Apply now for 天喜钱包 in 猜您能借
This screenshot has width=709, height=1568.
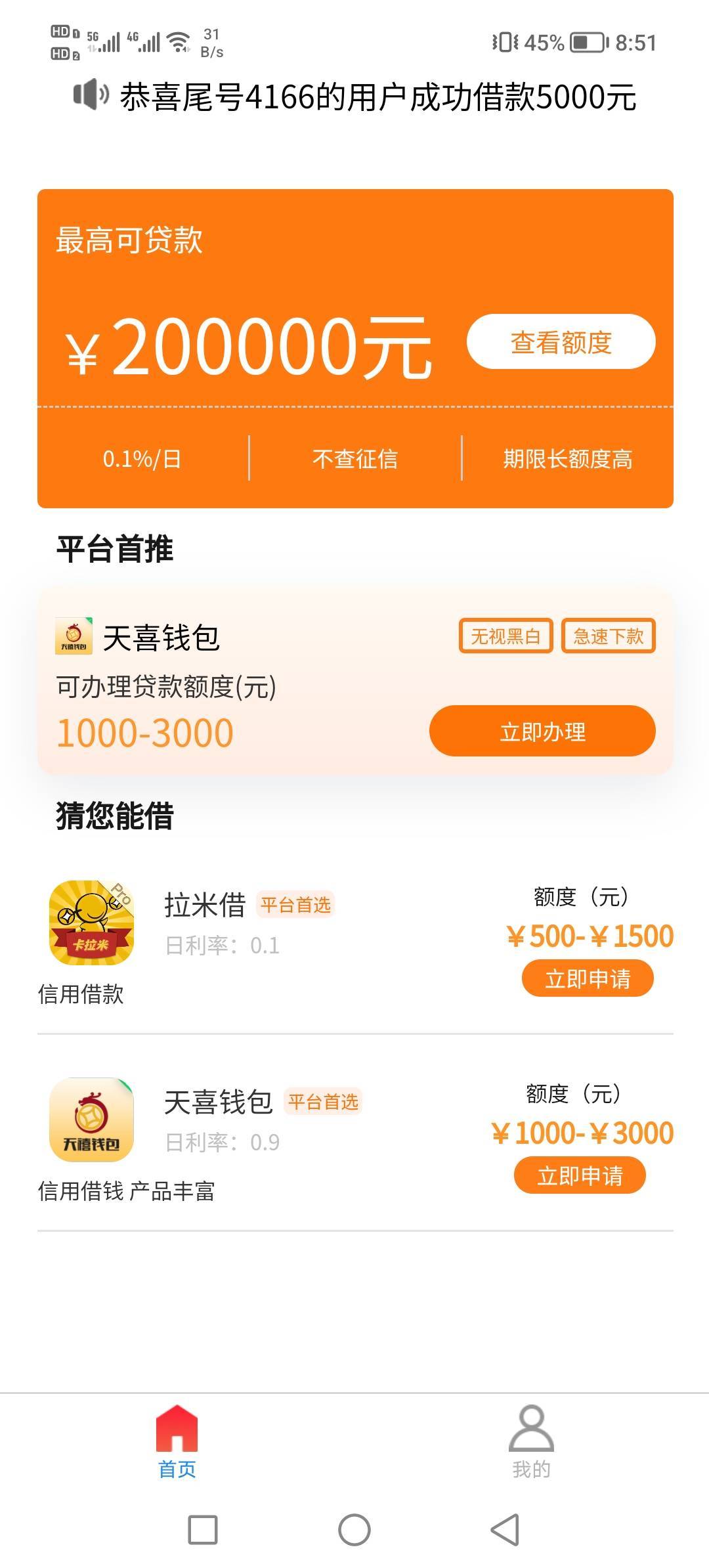[580, 1175]
